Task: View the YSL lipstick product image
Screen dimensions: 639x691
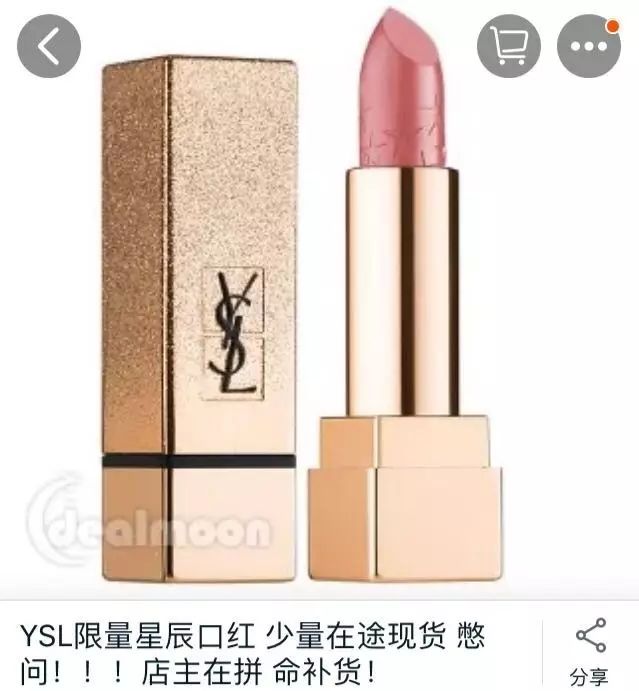Action: 320,320
